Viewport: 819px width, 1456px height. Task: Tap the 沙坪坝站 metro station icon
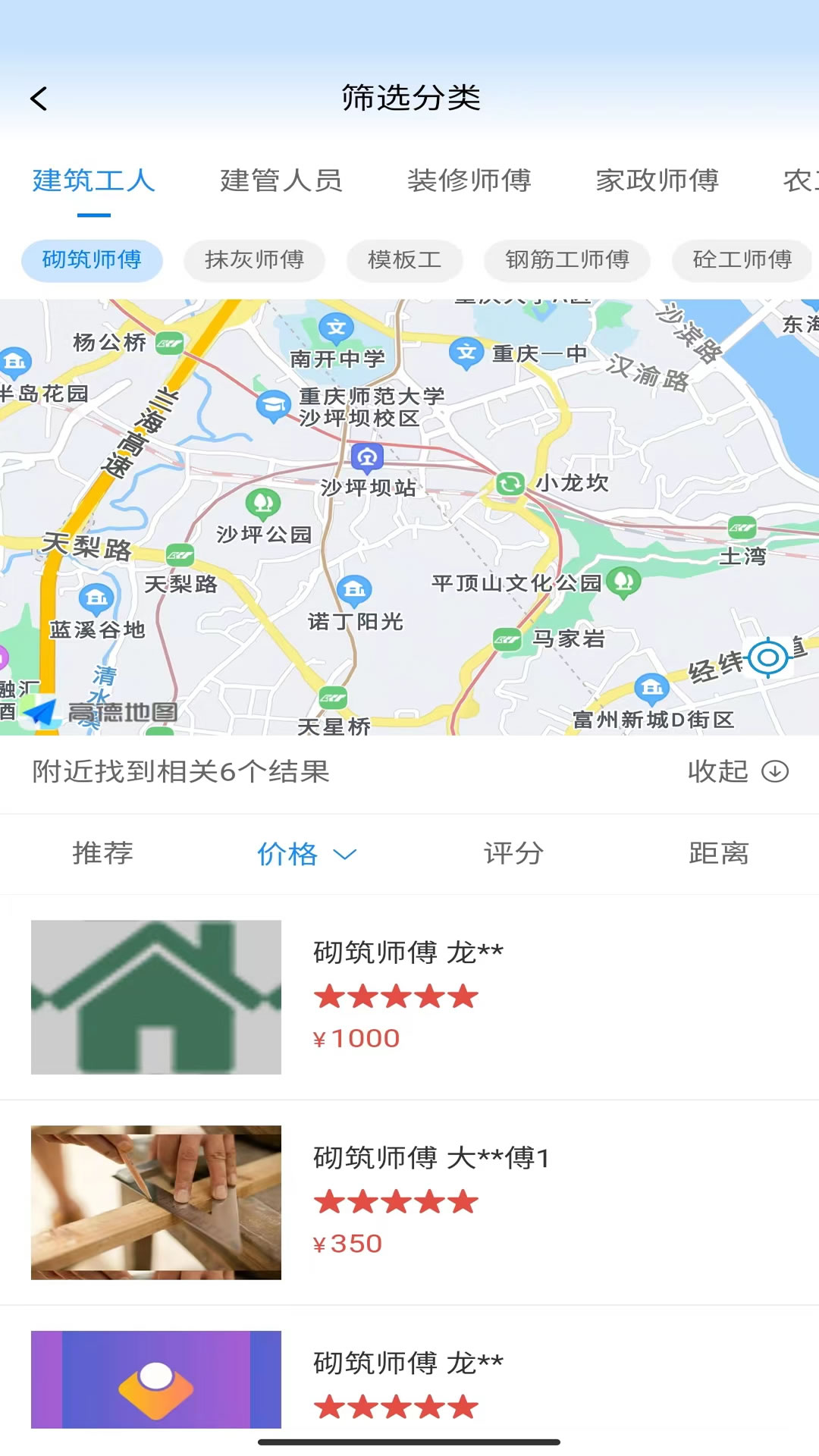(367, 456)
